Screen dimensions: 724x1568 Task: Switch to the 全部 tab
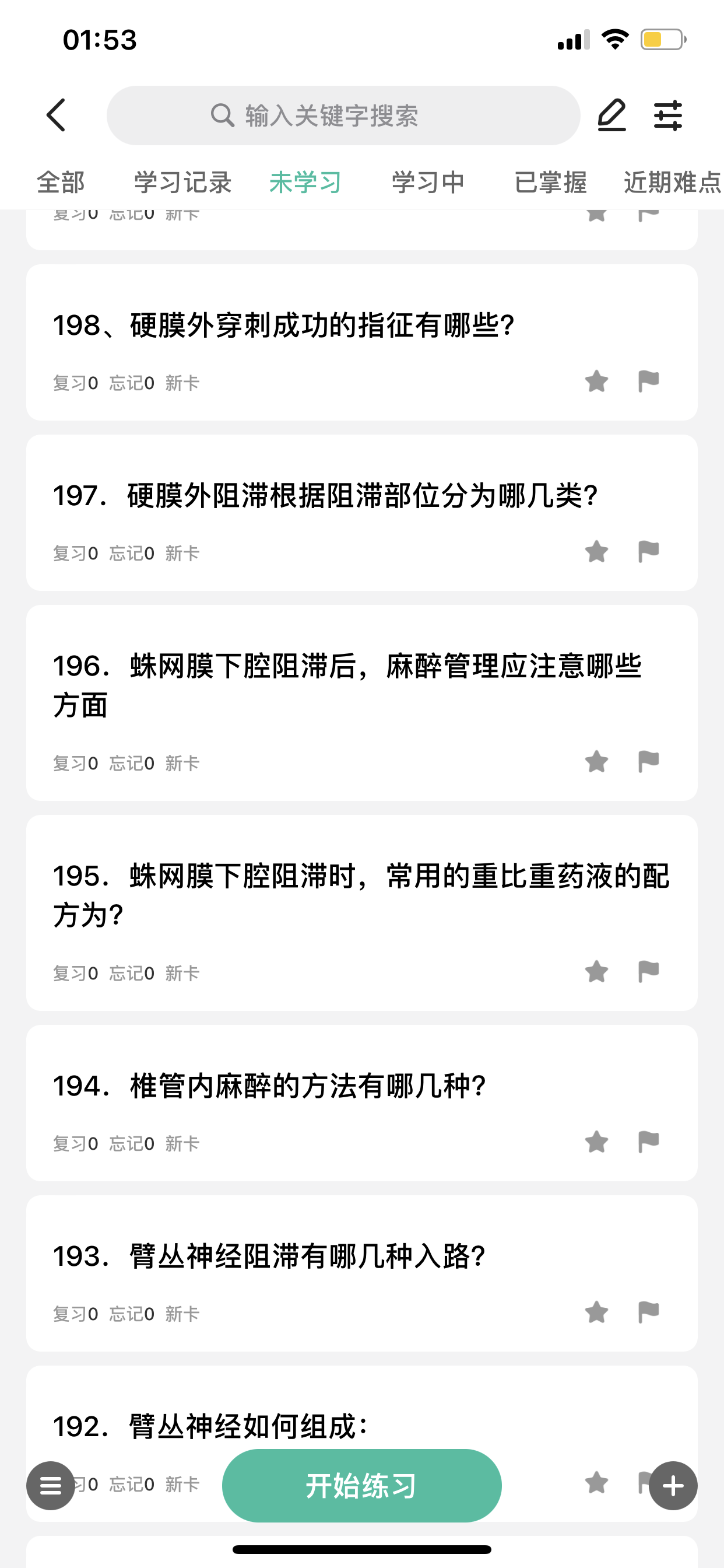coord(61,182)
